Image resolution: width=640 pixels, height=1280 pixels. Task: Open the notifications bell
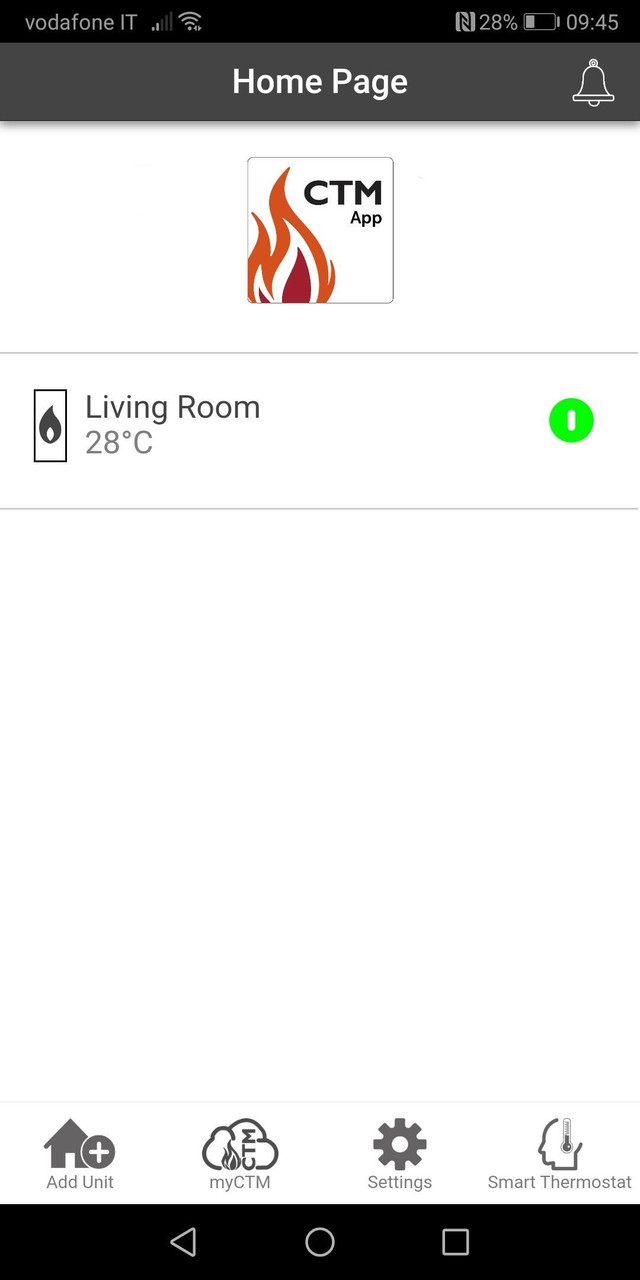point(593,82)
